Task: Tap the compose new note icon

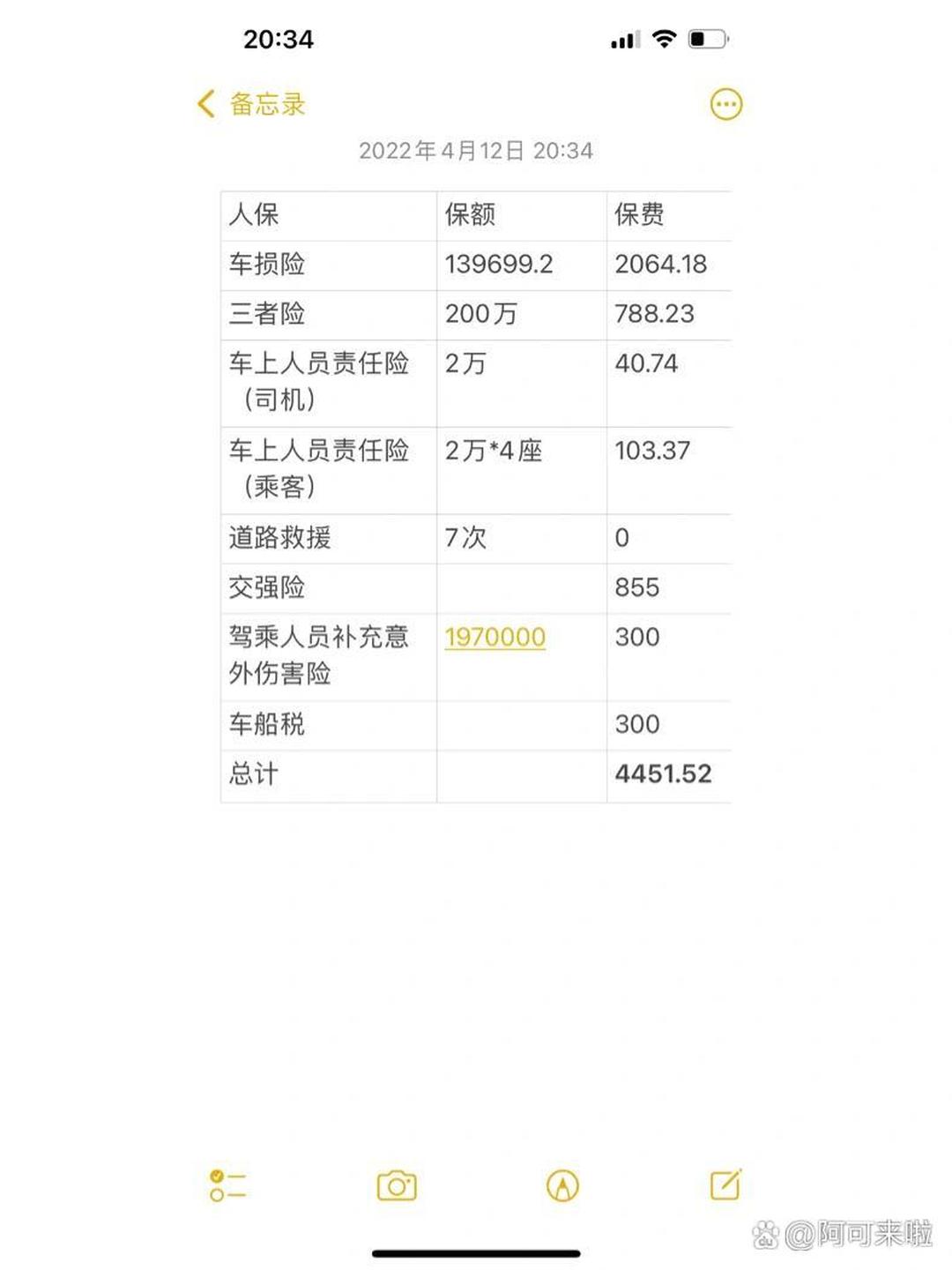Action: [x=725, y=1186]
